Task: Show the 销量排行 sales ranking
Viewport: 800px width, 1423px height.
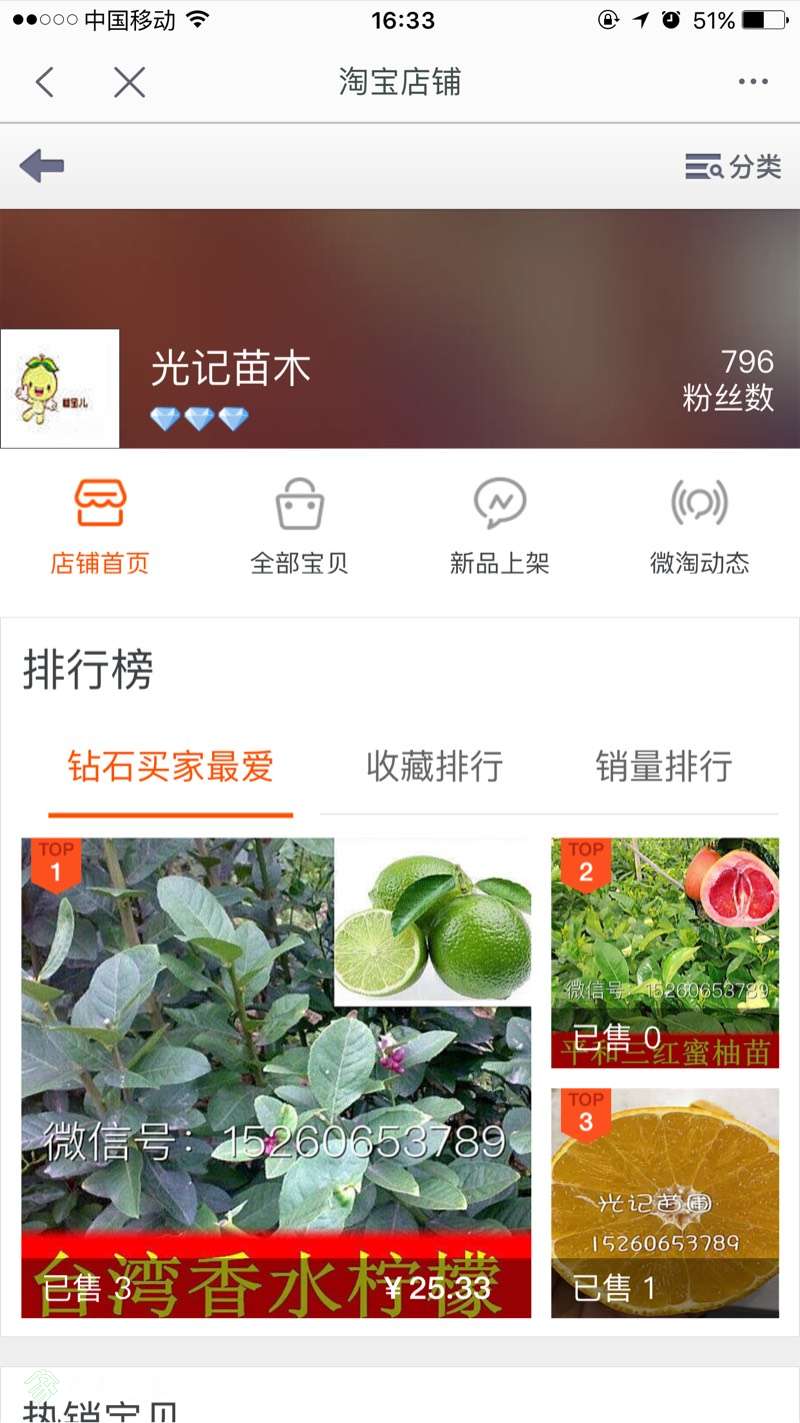Action: click(664, 768)
